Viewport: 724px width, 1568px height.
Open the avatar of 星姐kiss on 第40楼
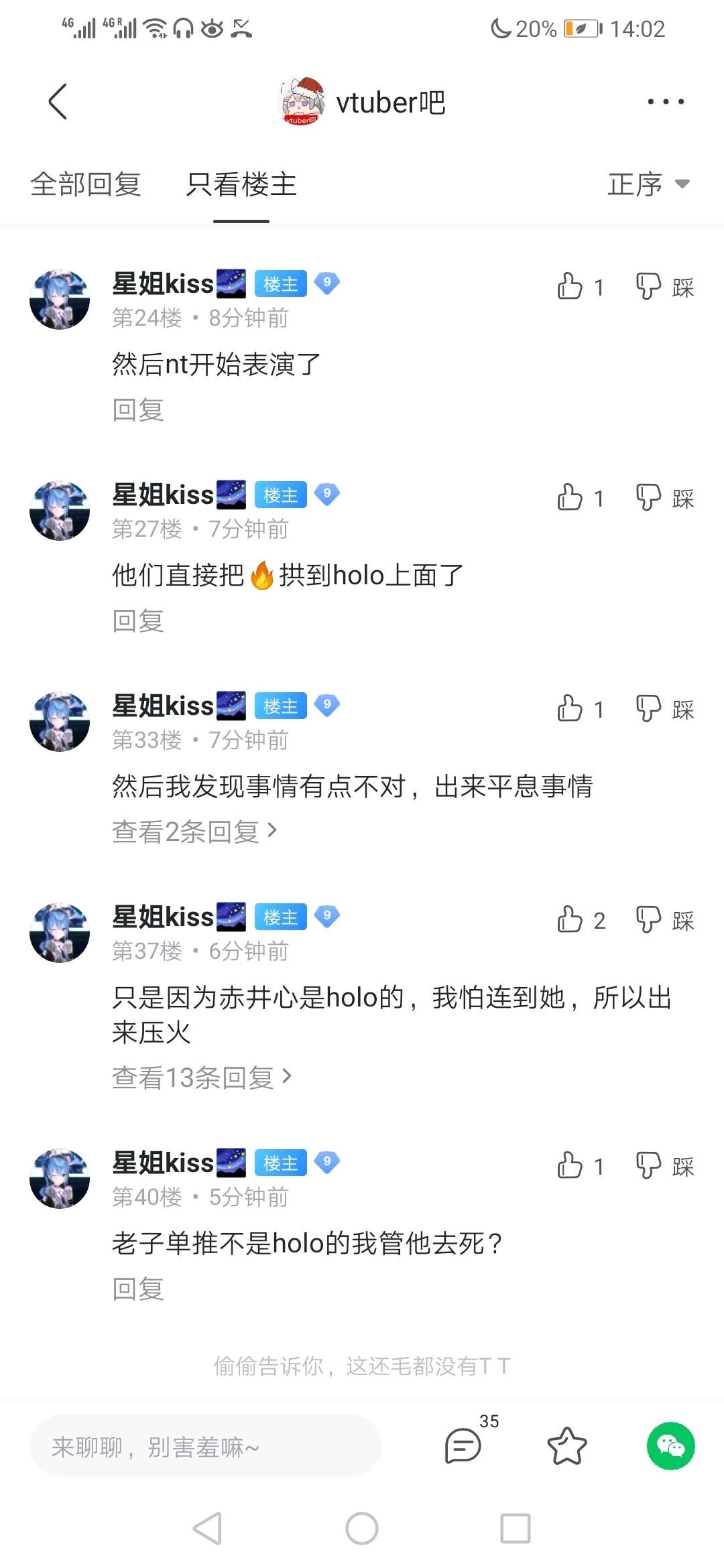tap(60, 1179)
